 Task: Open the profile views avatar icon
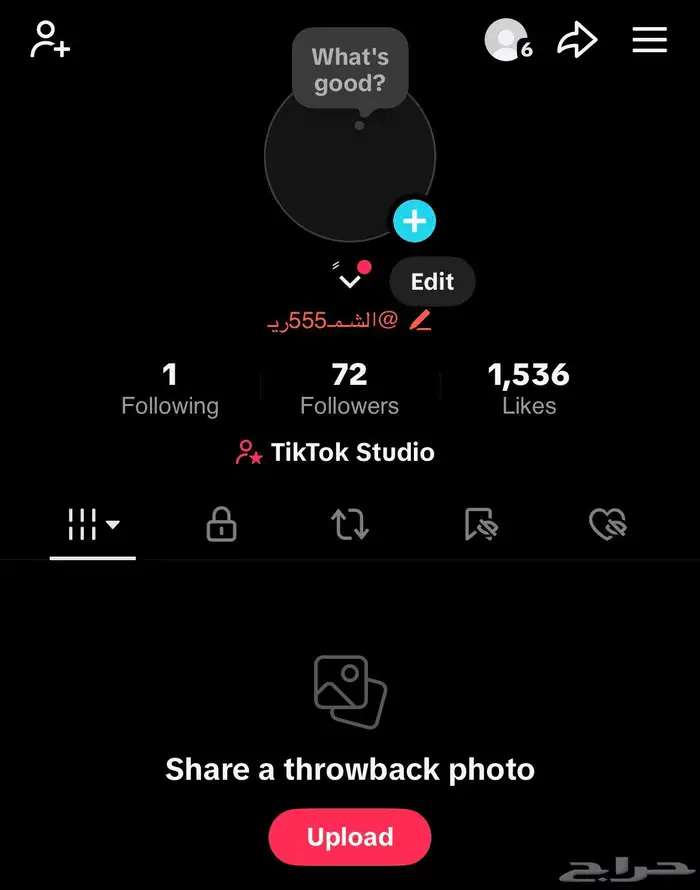(x=507, y=40)
